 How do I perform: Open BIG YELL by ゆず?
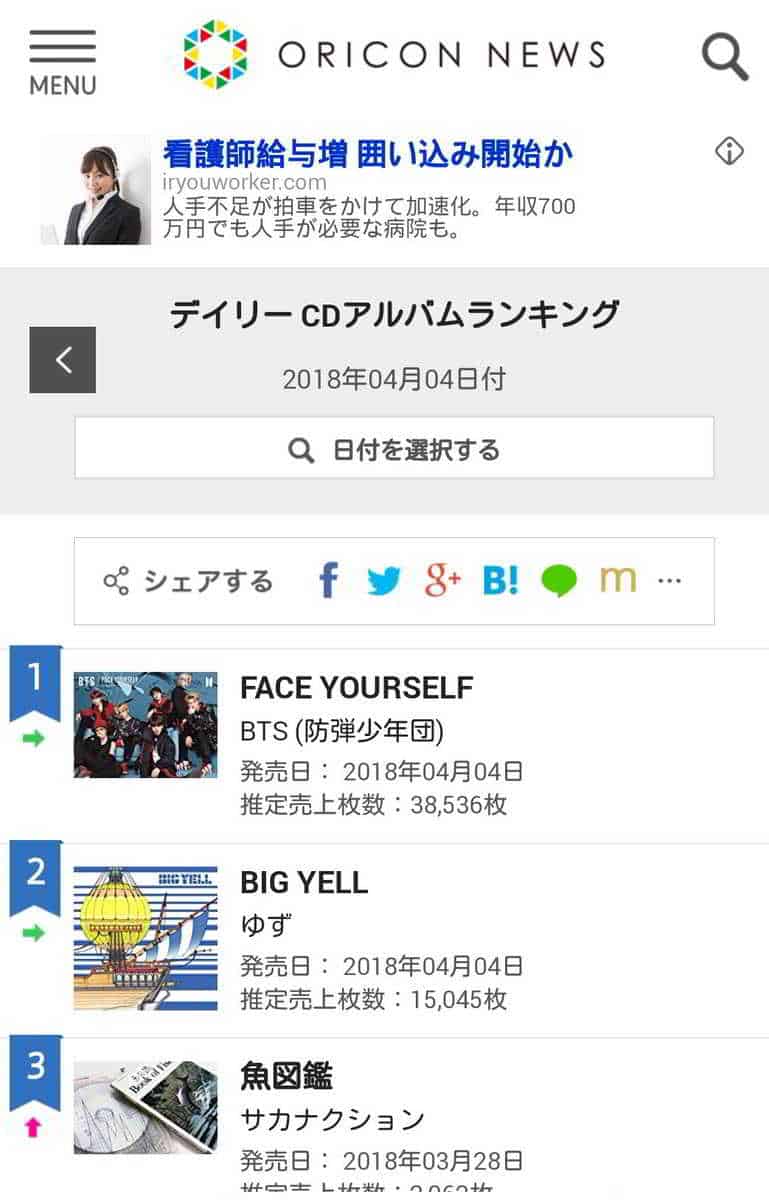304,882
